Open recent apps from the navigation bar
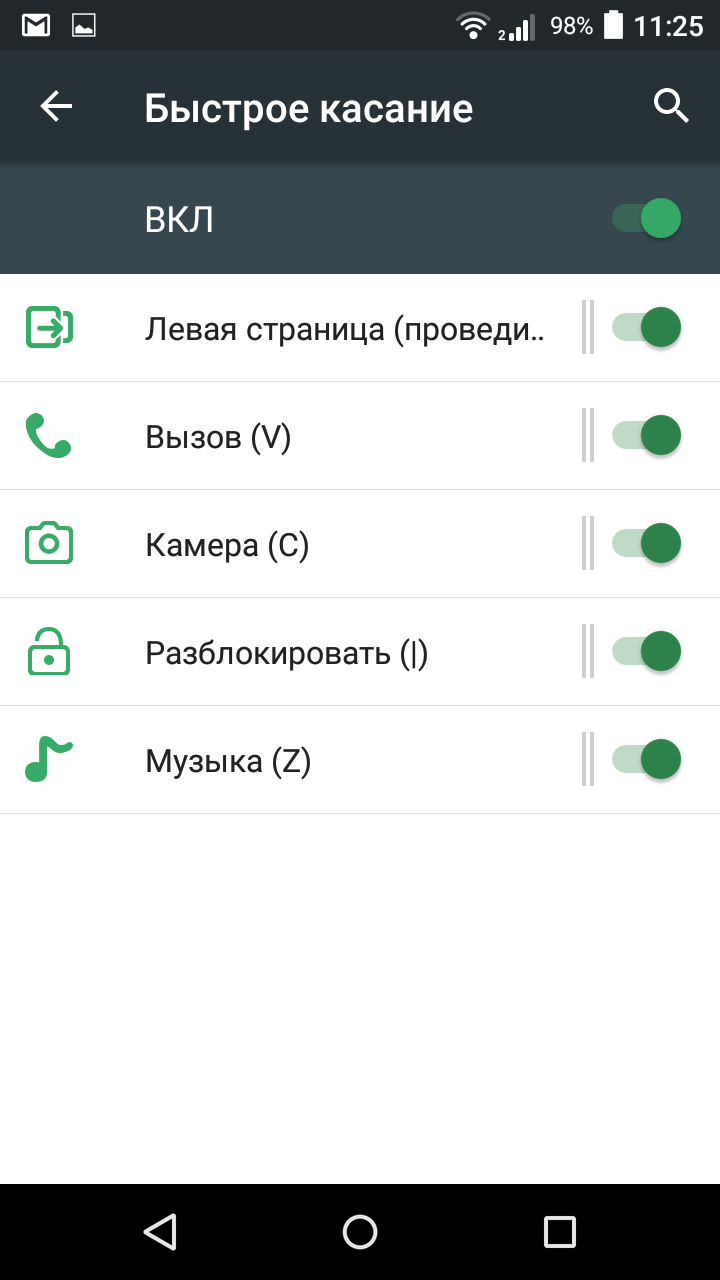Screen dimensions: 720x1280 [560, 1231]
